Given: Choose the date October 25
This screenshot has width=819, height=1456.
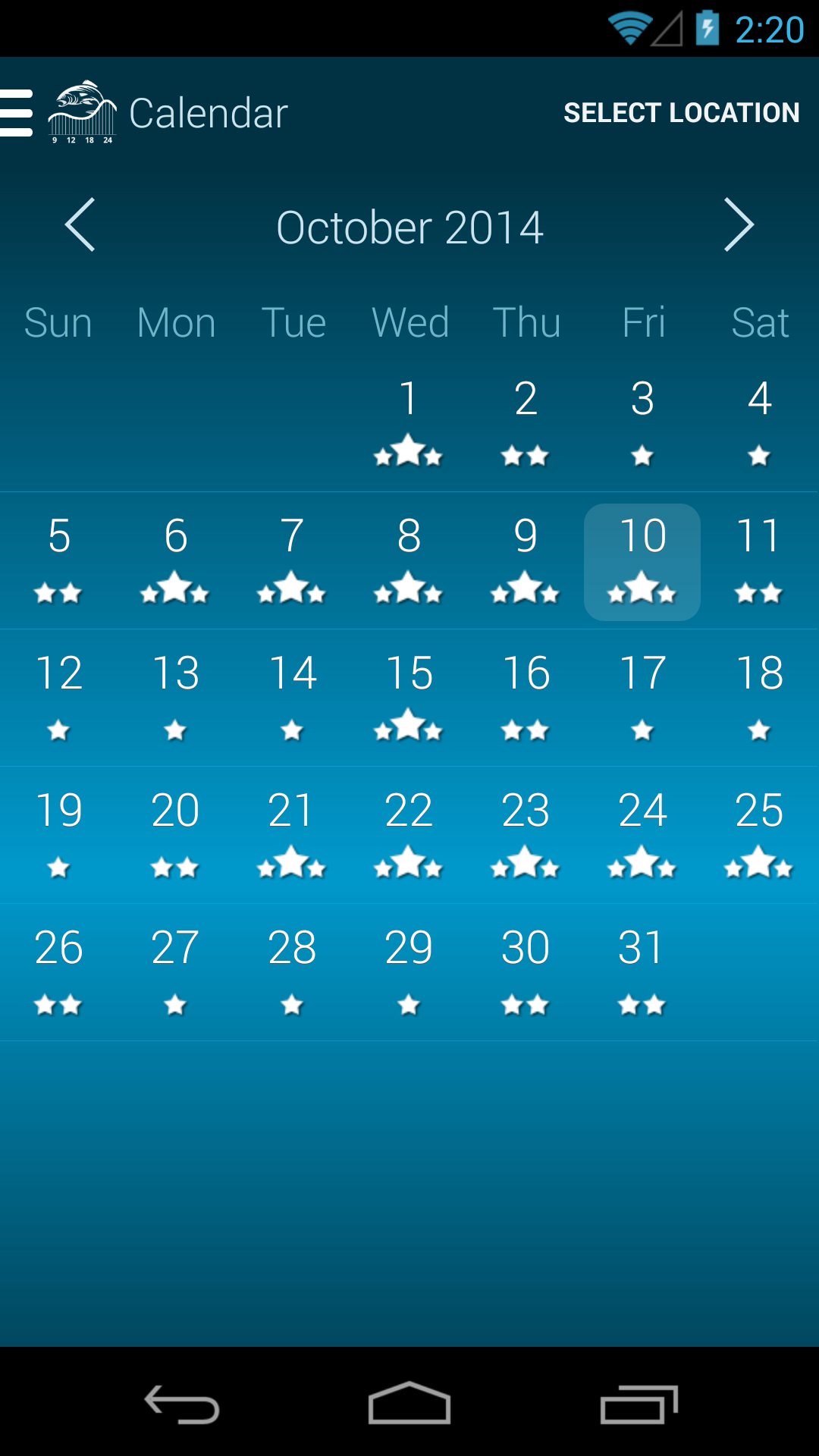Looking at the screenshot, I should (x=759, y=835).
